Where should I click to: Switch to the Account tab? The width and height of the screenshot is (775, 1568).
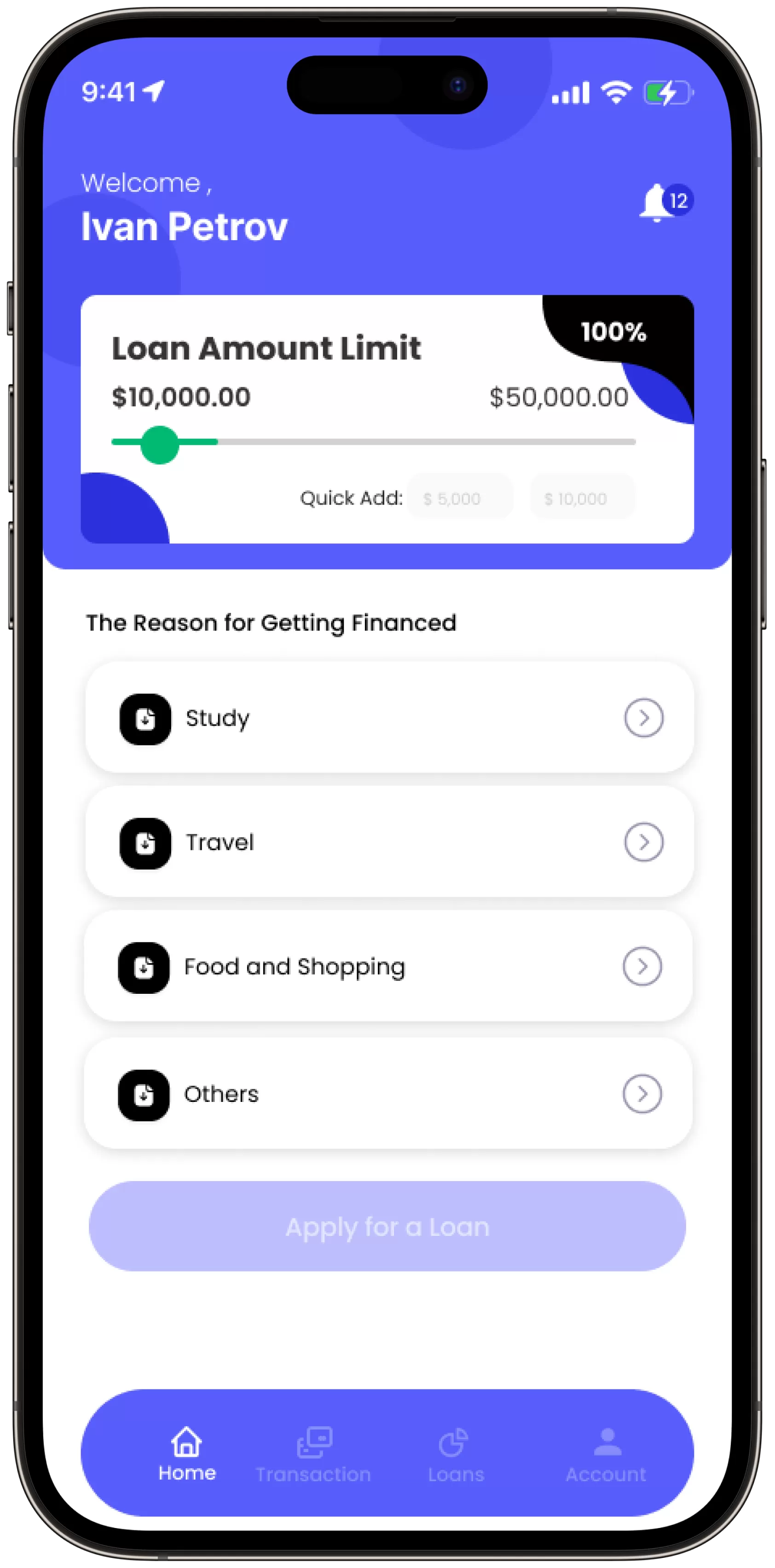[x=606, y=1455]
